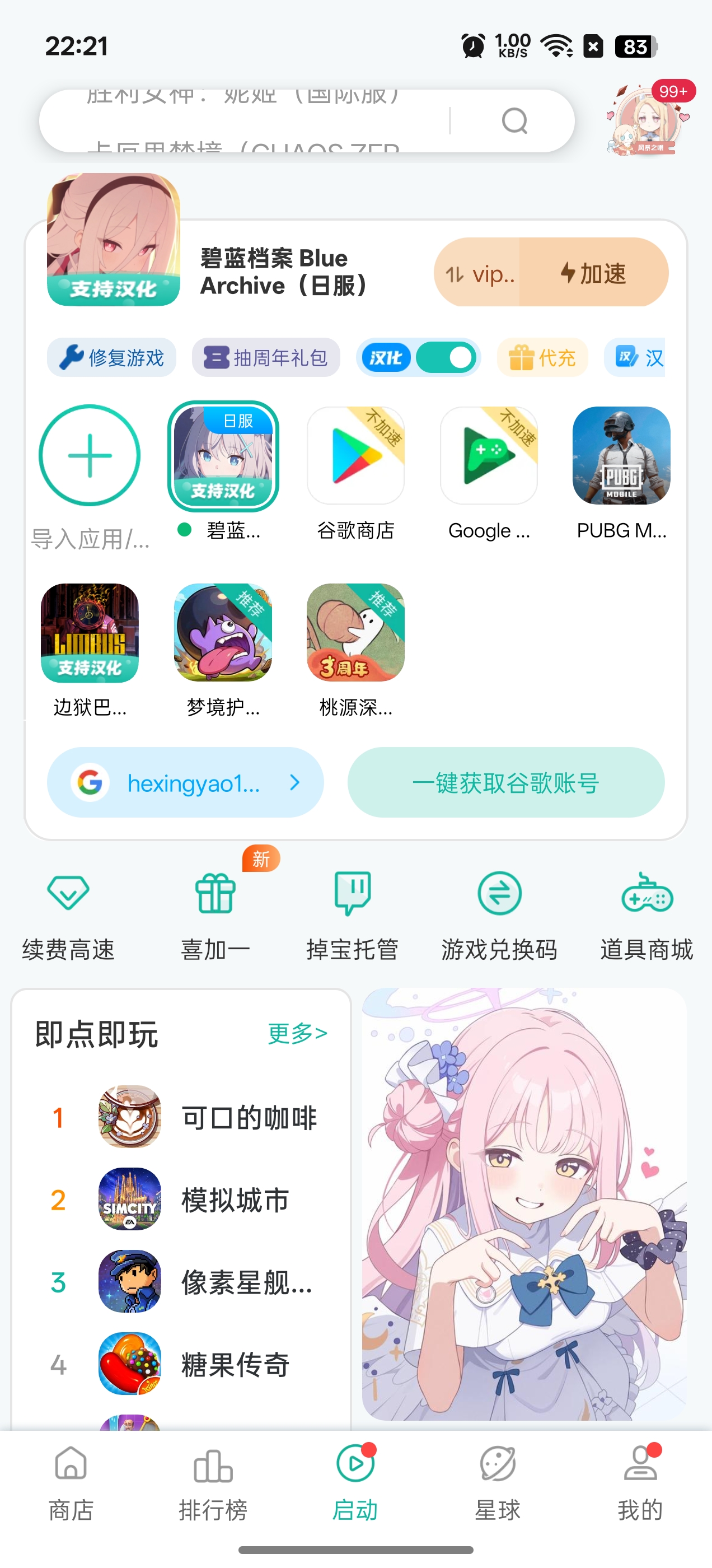
Task: Tap the plus to import an app
Action: pos(90,455)
